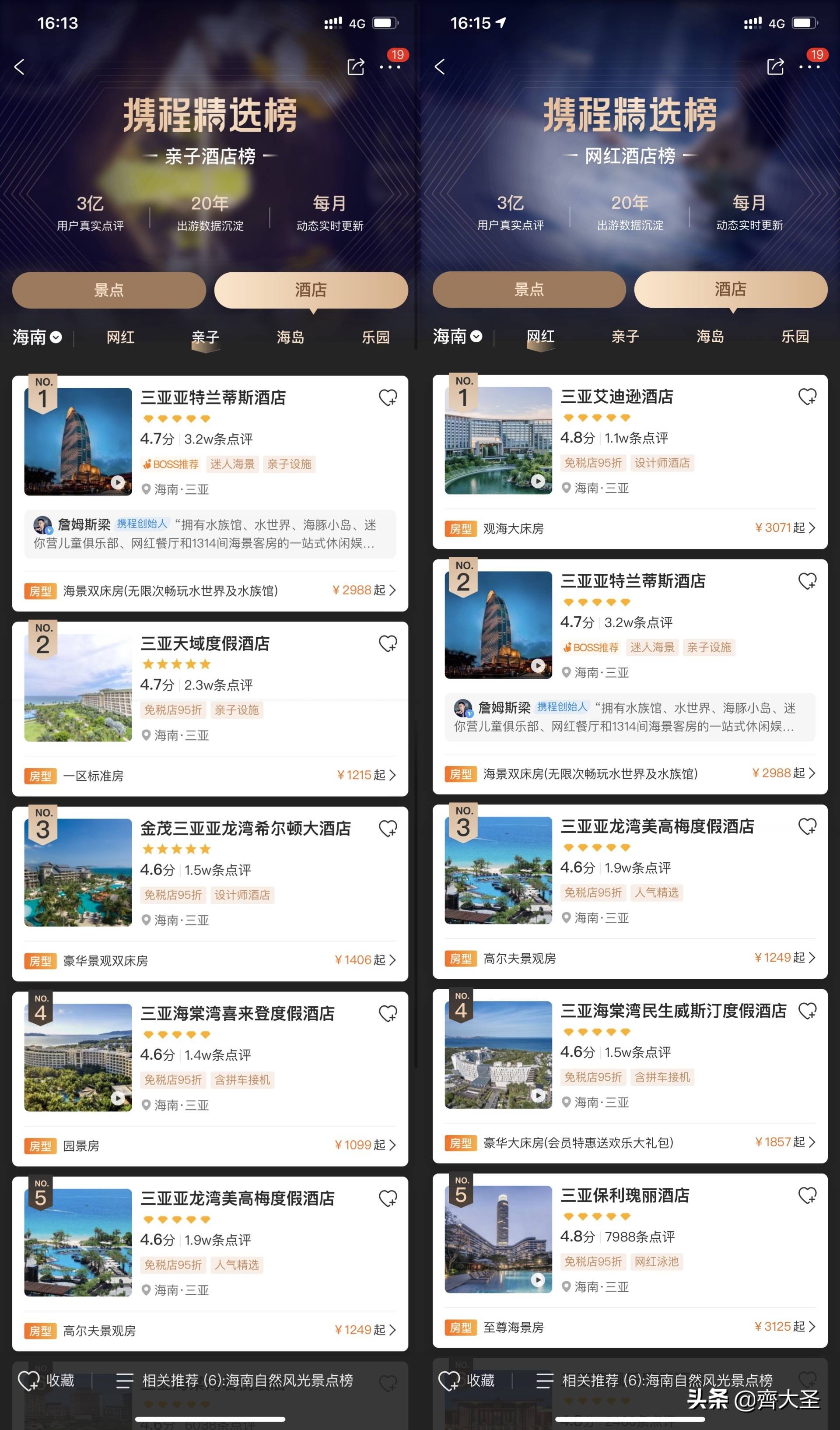Tap the 收藏 heart icon in the bottom bar
840x1430 pixels.
pos(29,1381)
